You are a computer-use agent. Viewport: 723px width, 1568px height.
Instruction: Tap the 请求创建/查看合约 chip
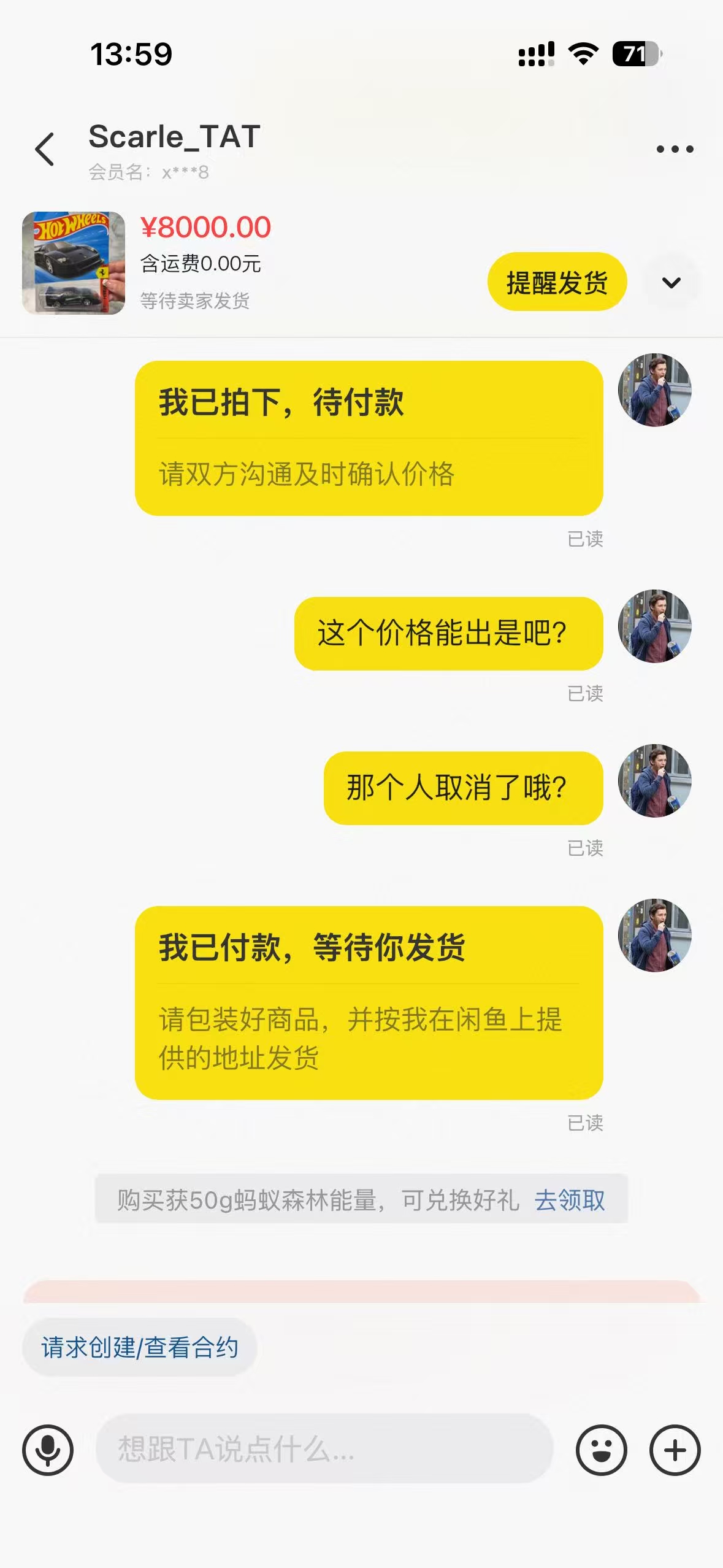coord(140,1348)
